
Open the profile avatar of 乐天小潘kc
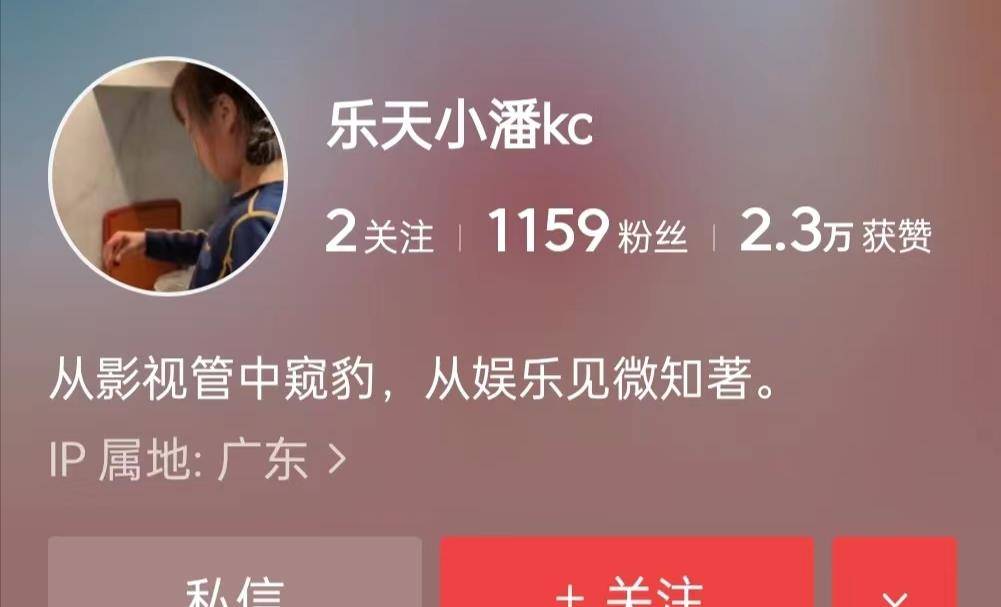(x=168, y=176)
